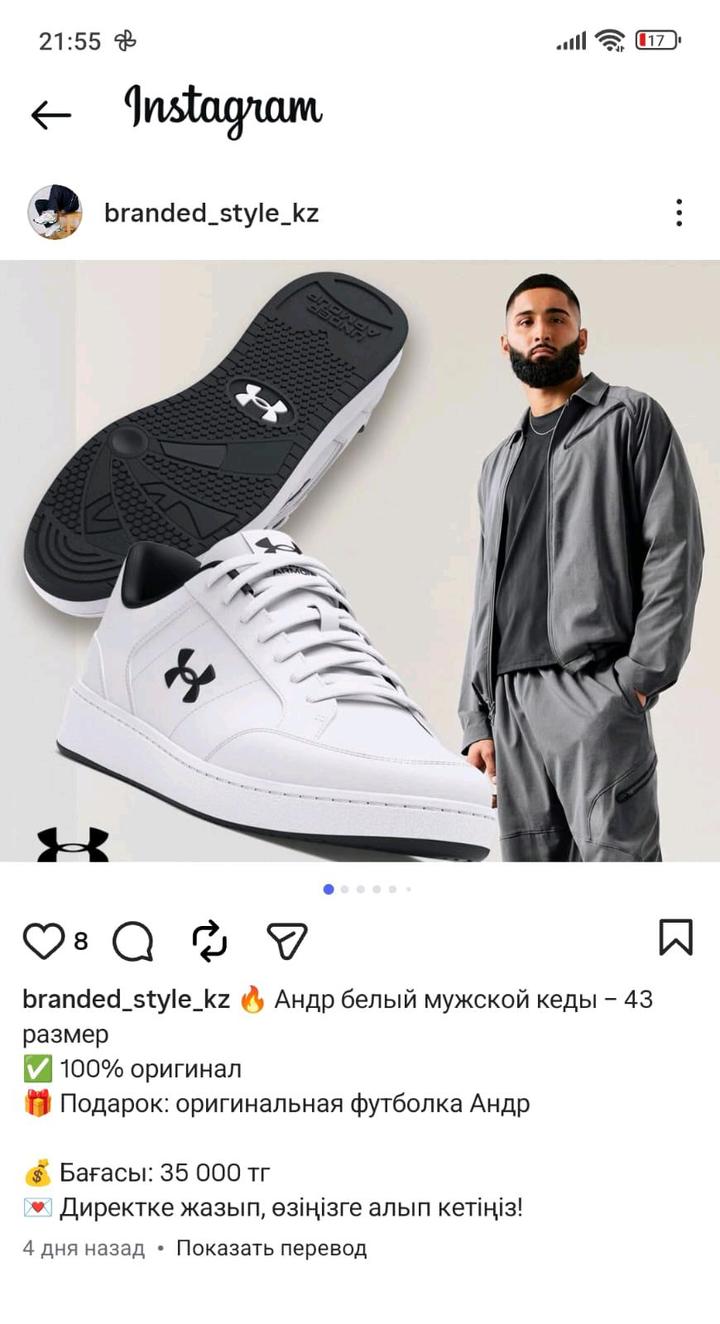Repost the sneakers post
The image size is (720, 1324).
210,941
